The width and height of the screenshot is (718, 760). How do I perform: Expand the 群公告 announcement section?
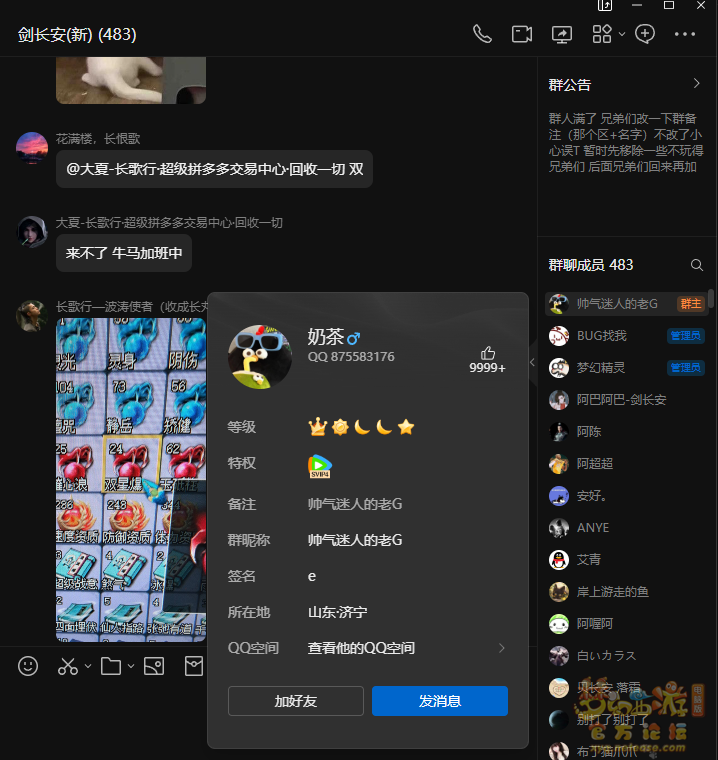click(697, 84)
